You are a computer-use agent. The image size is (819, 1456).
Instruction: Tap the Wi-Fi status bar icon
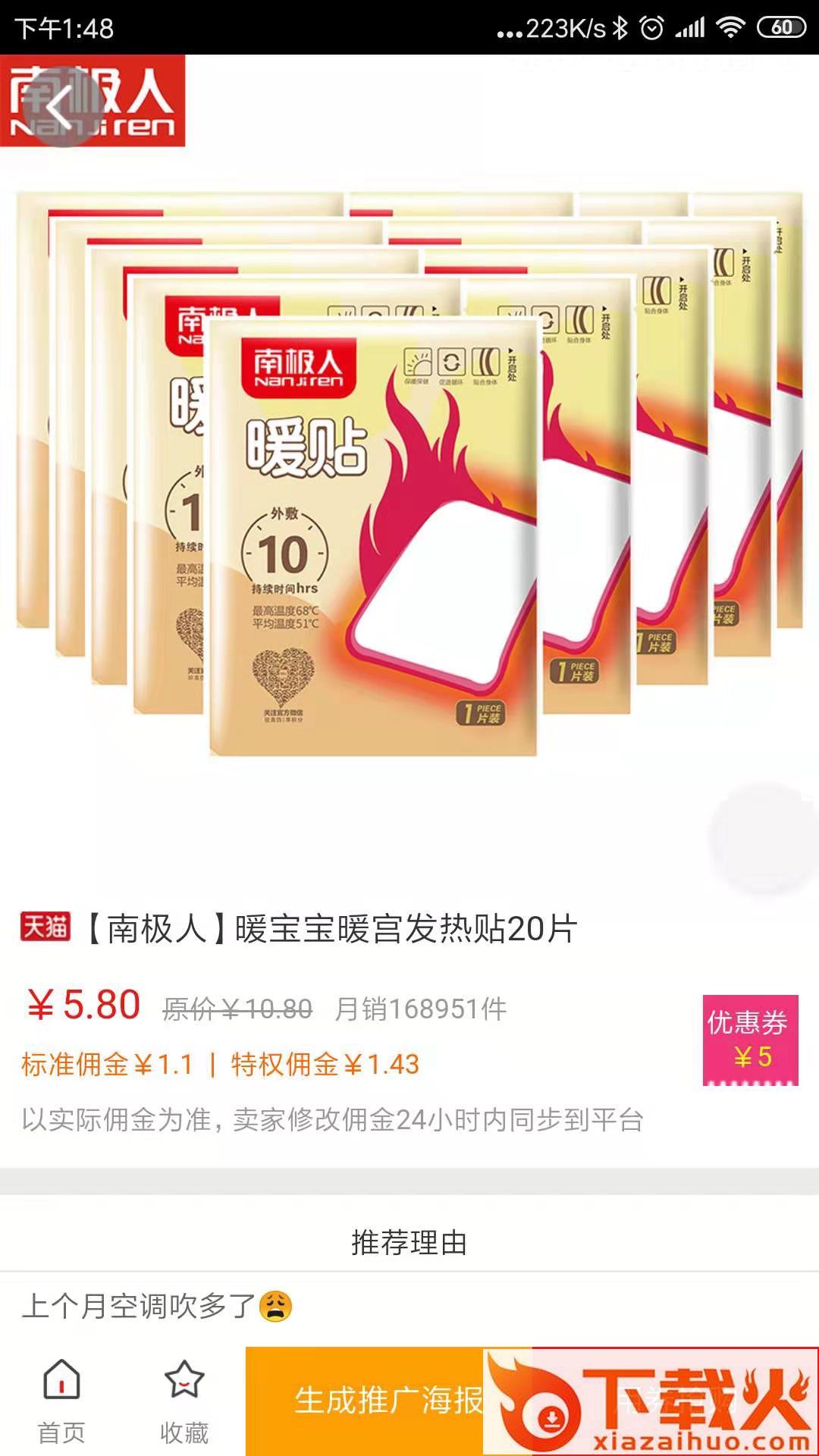[x=730, y=25]
